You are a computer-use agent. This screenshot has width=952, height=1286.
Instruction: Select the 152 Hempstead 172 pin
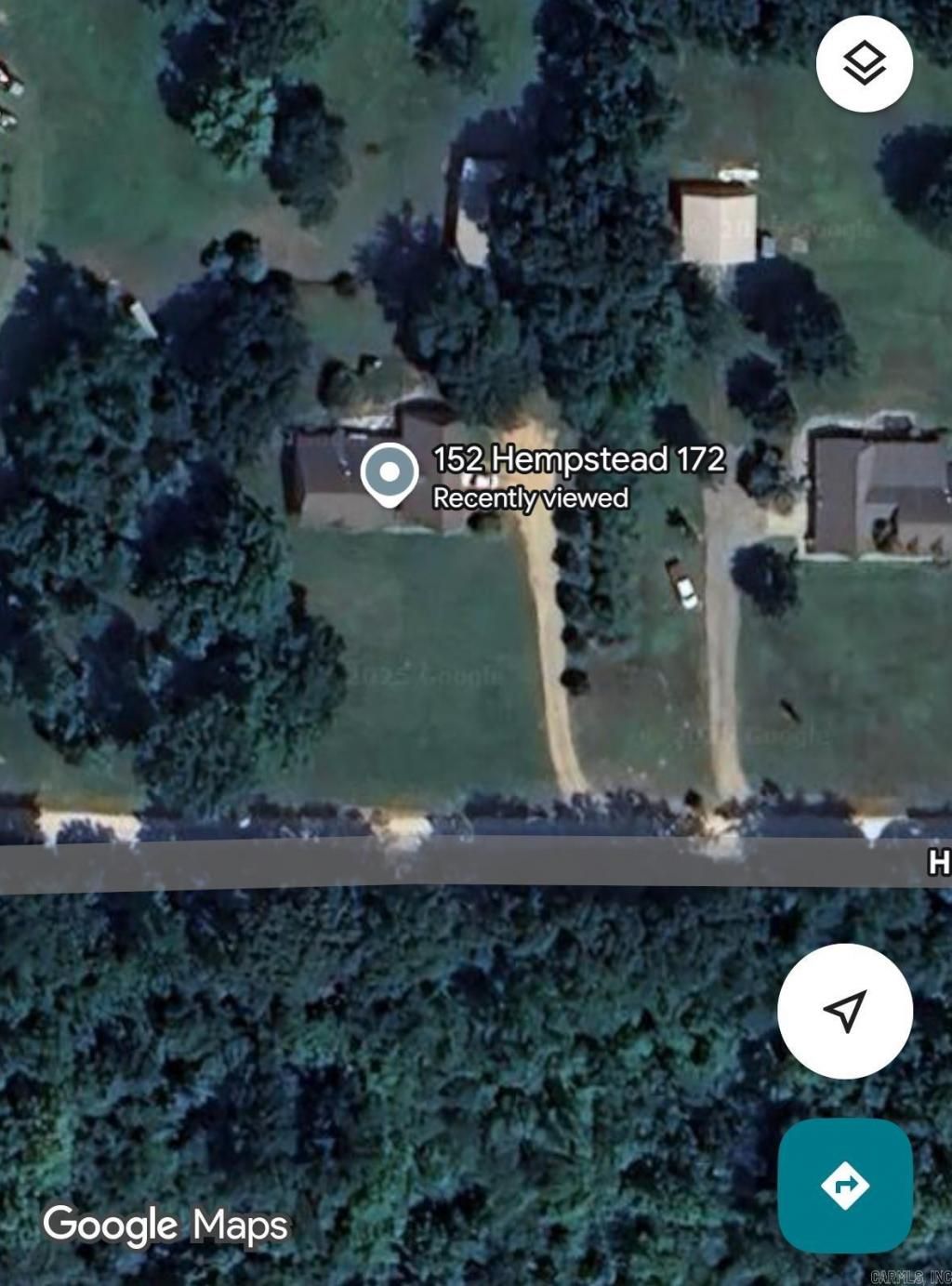pos(390,473)
